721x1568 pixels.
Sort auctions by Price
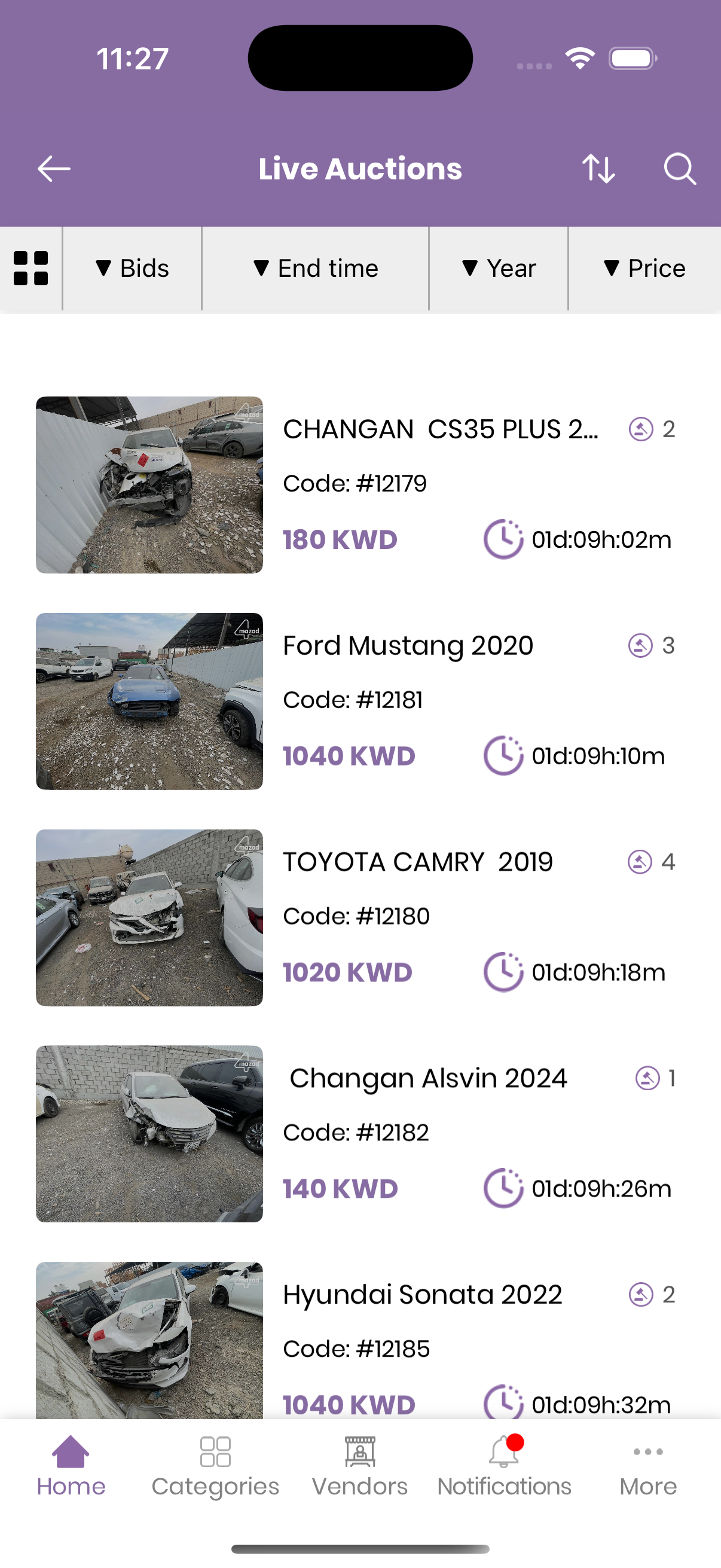pyautogui.click(x=645, y=269)
